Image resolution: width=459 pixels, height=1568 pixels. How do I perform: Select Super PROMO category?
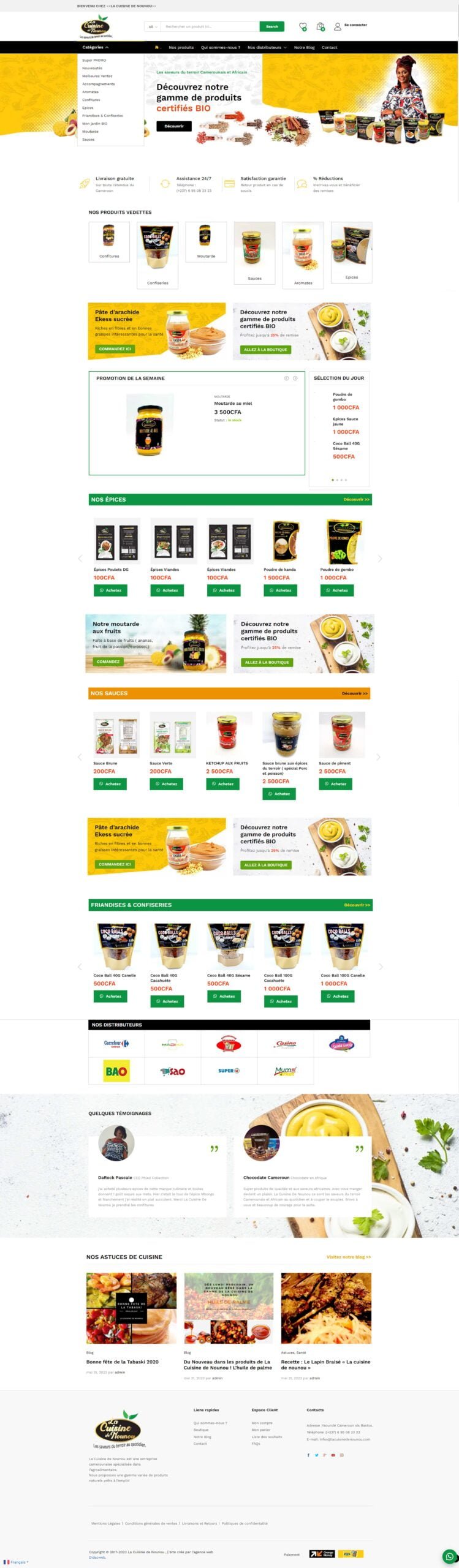pyautogui.click(x=94, y=60)
